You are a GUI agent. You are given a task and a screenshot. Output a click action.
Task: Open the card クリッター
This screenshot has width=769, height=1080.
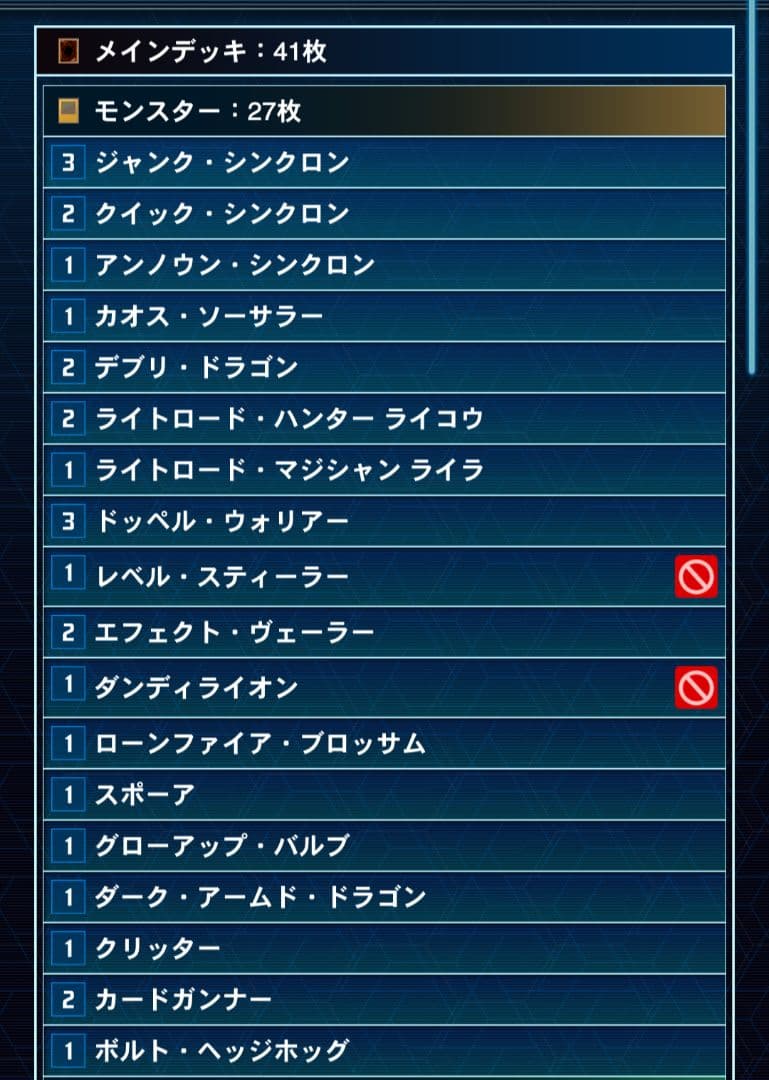point(158,947)
